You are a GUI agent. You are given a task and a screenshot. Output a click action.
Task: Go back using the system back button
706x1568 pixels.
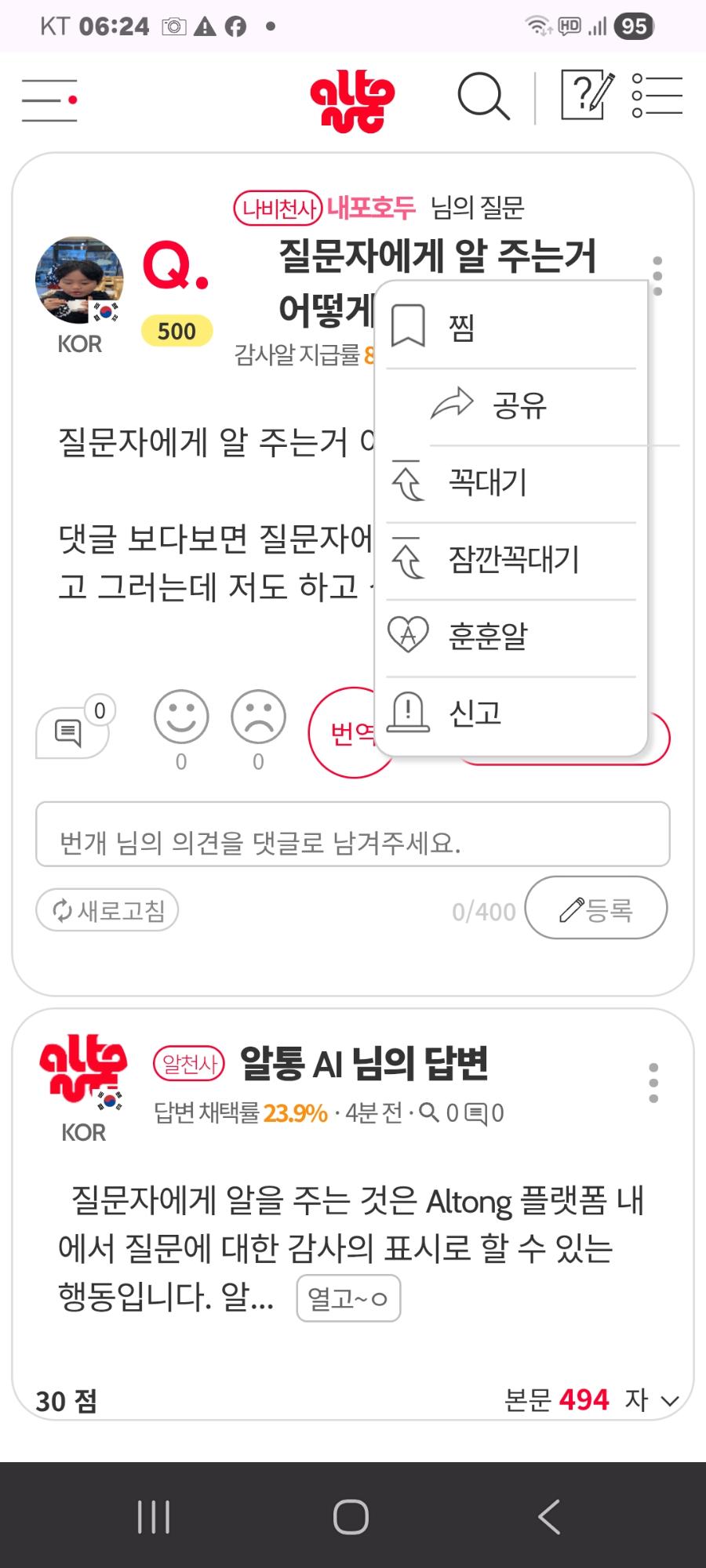549,1516
